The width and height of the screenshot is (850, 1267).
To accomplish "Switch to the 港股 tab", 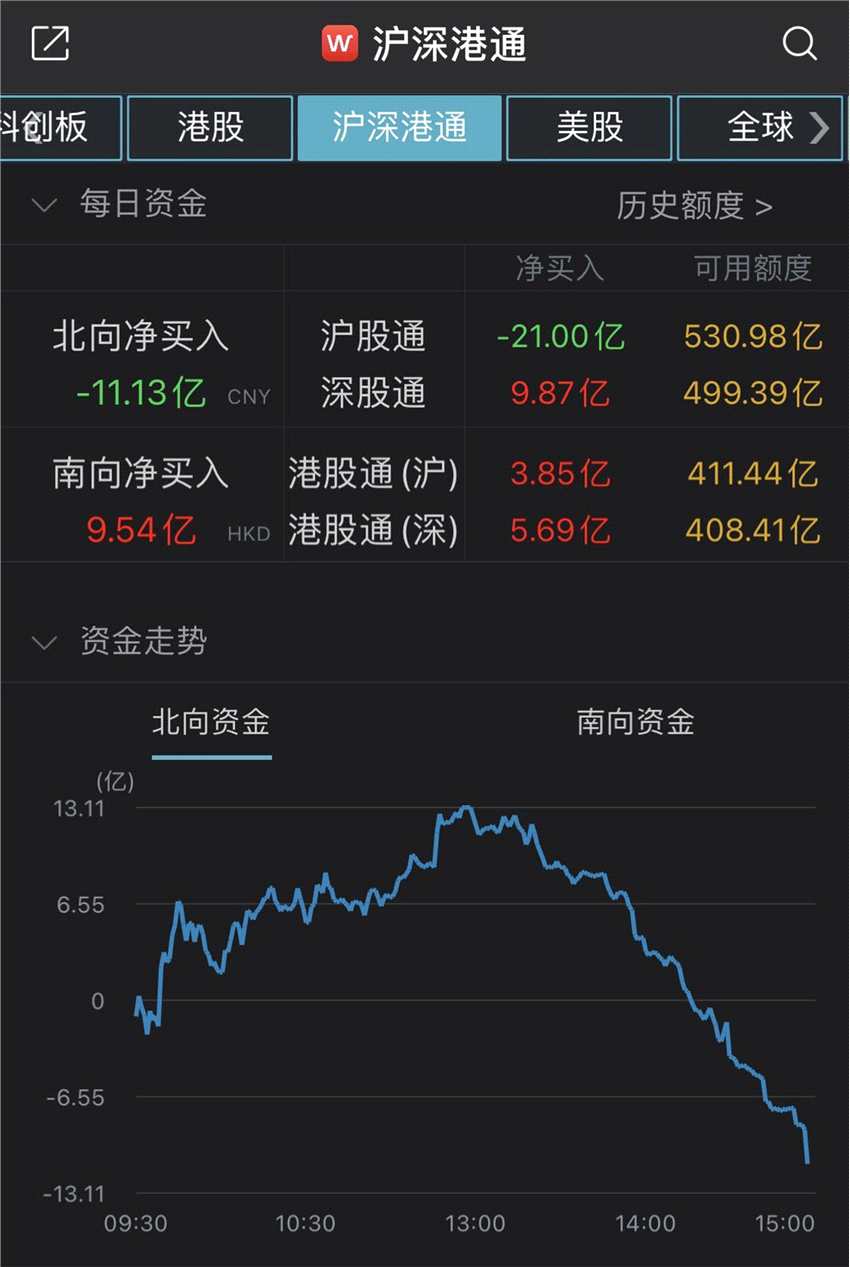I will click(210, 128).
